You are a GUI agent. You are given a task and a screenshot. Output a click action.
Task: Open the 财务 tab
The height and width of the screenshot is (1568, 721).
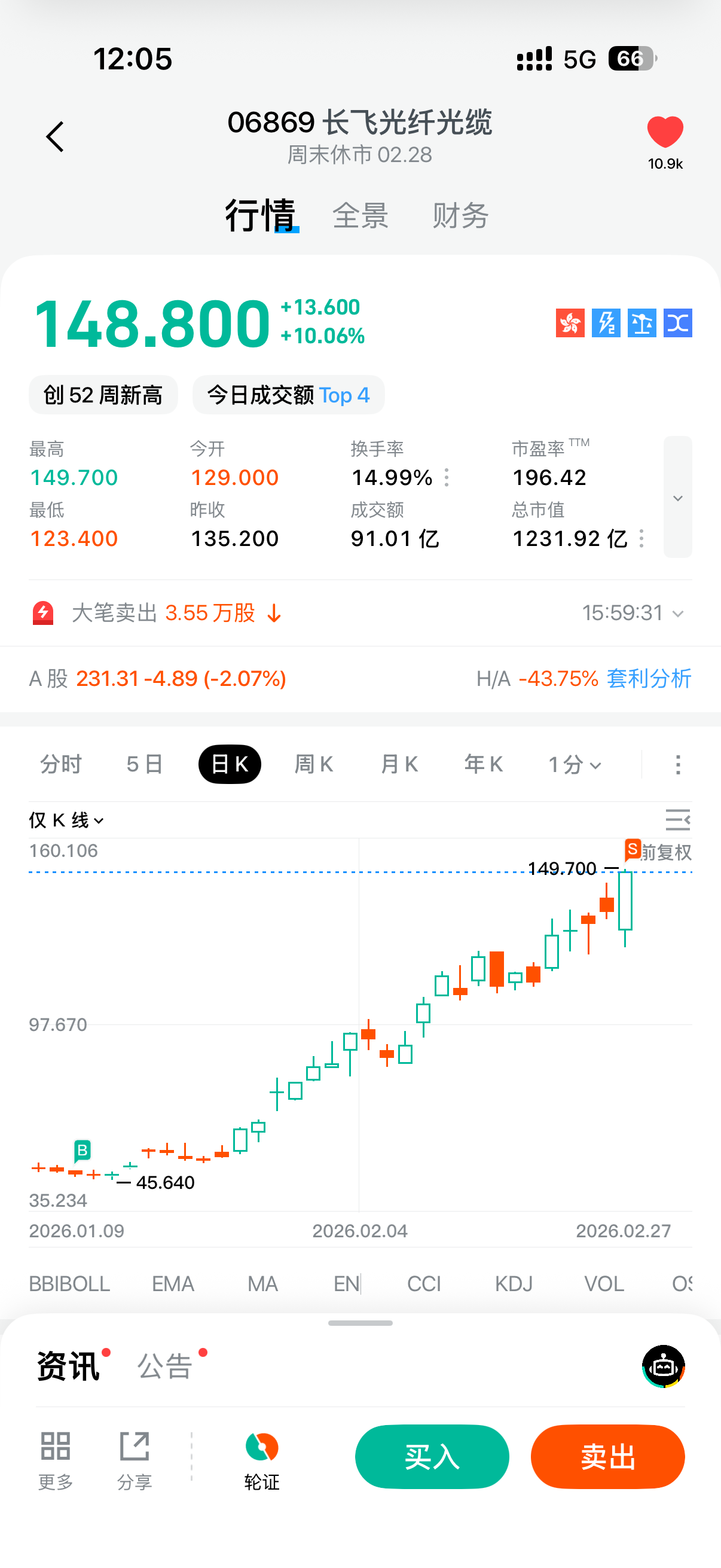pos(460,216)
